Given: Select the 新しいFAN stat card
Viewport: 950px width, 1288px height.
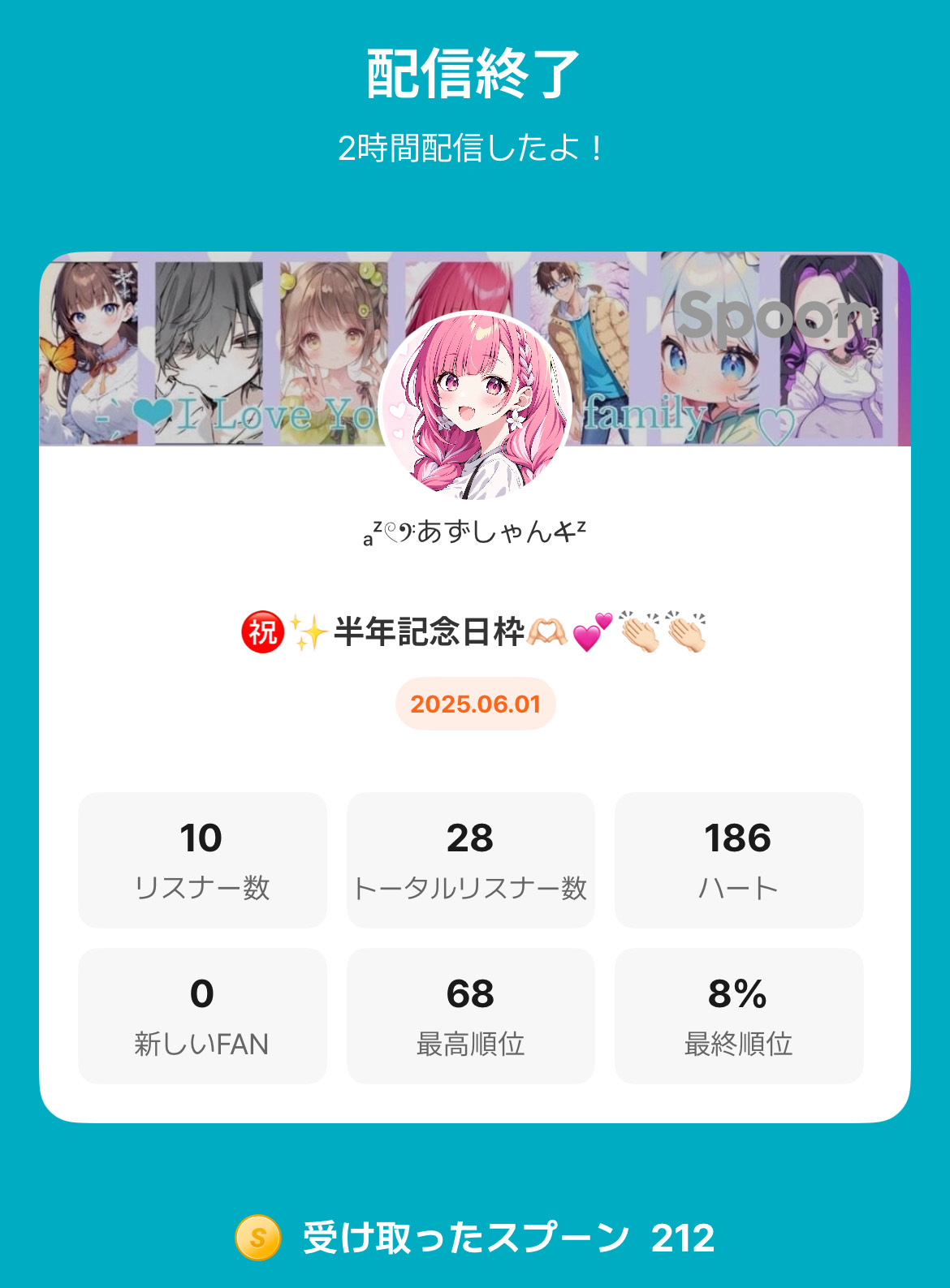Looking at the screenshot, I should [x=201, y=1014].
